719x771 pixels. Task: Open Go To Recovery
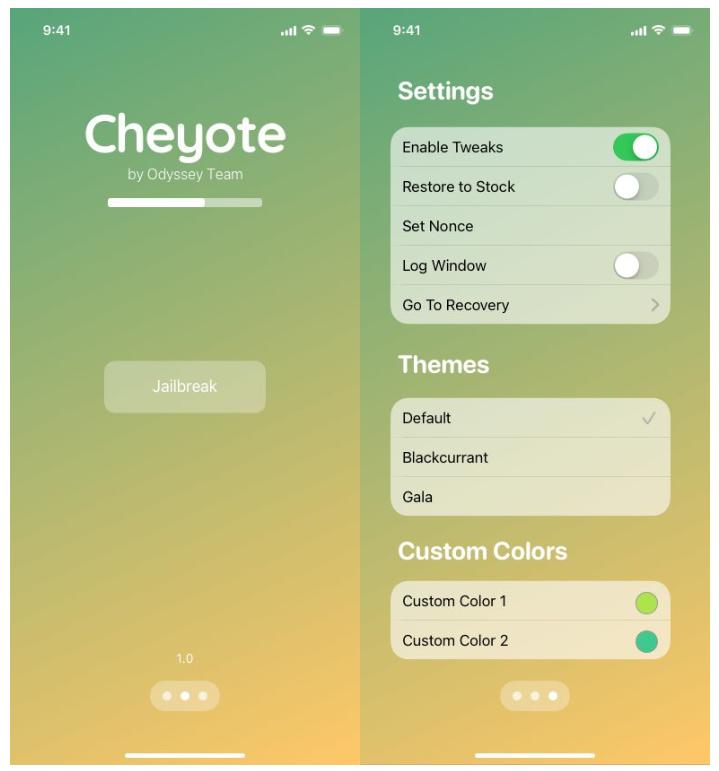pos(529,305)
